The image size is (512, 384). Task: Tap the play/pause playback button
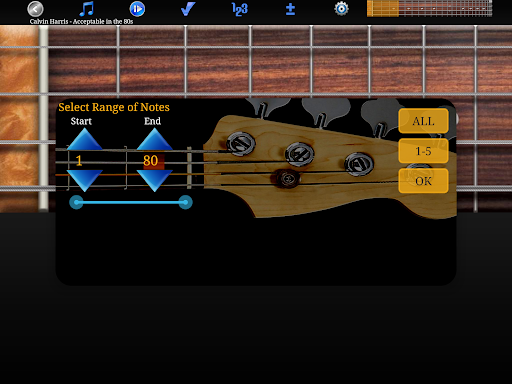[x=137, y=9]
